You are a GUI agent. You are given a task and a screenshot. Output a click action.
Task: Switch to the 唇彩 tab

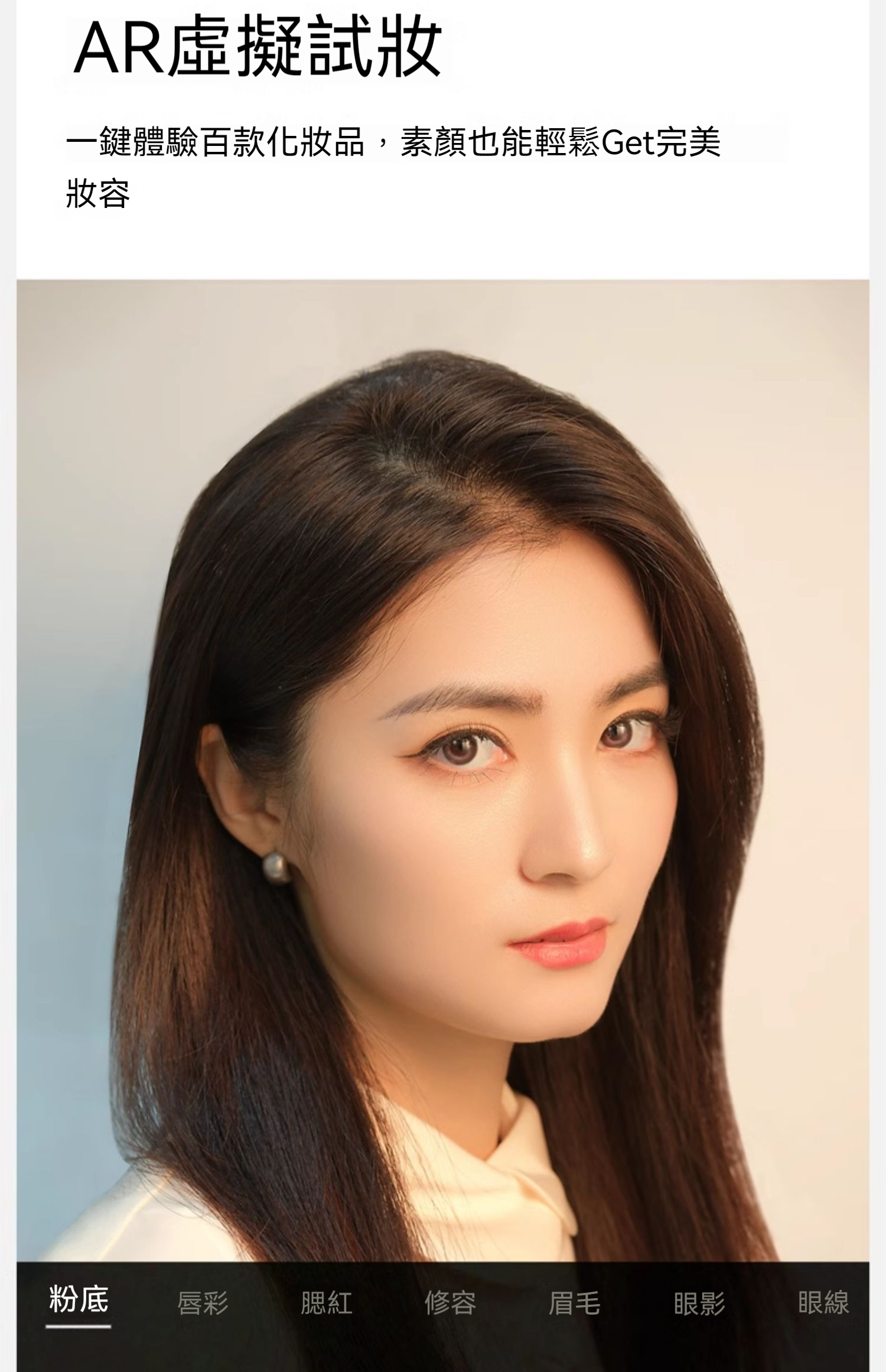(x=203, y=1303)
